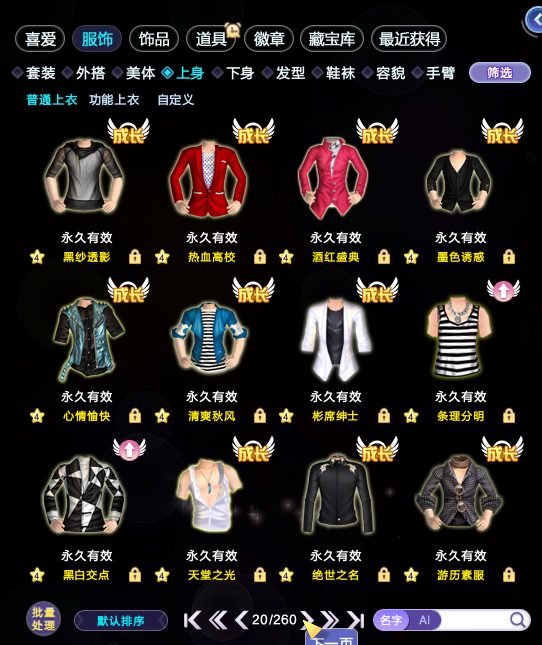Image resolution: width=542 pixels, height=645 pixels.
Task: Switch to the 喜爱 favorites tab
Action: point(40,39)
